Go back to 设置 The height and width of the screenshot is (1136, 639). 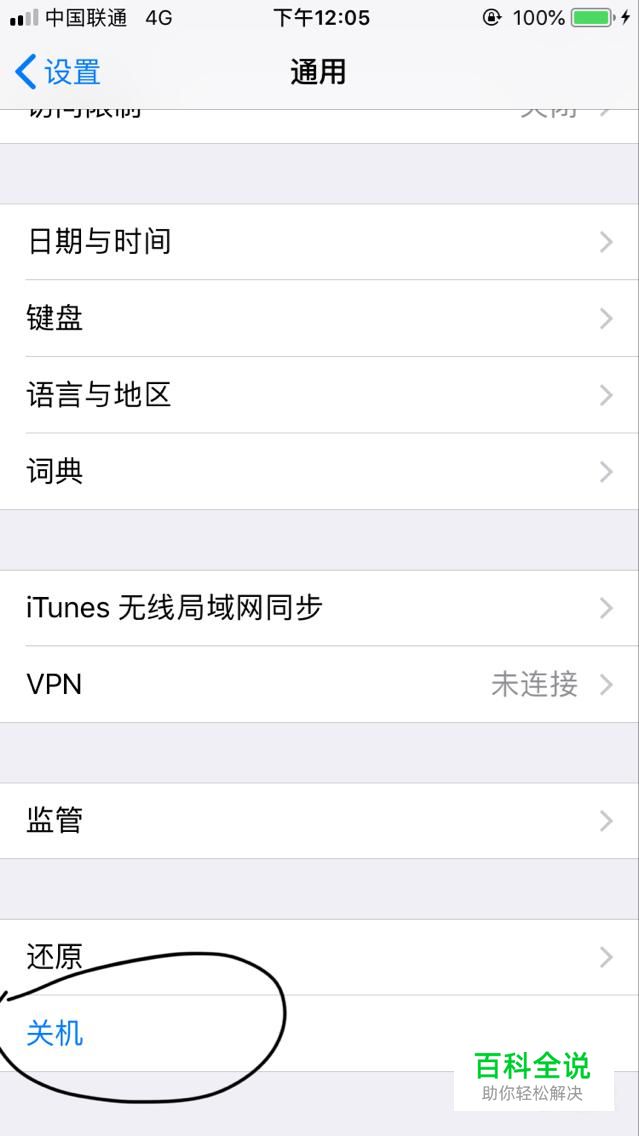[58, 72]
